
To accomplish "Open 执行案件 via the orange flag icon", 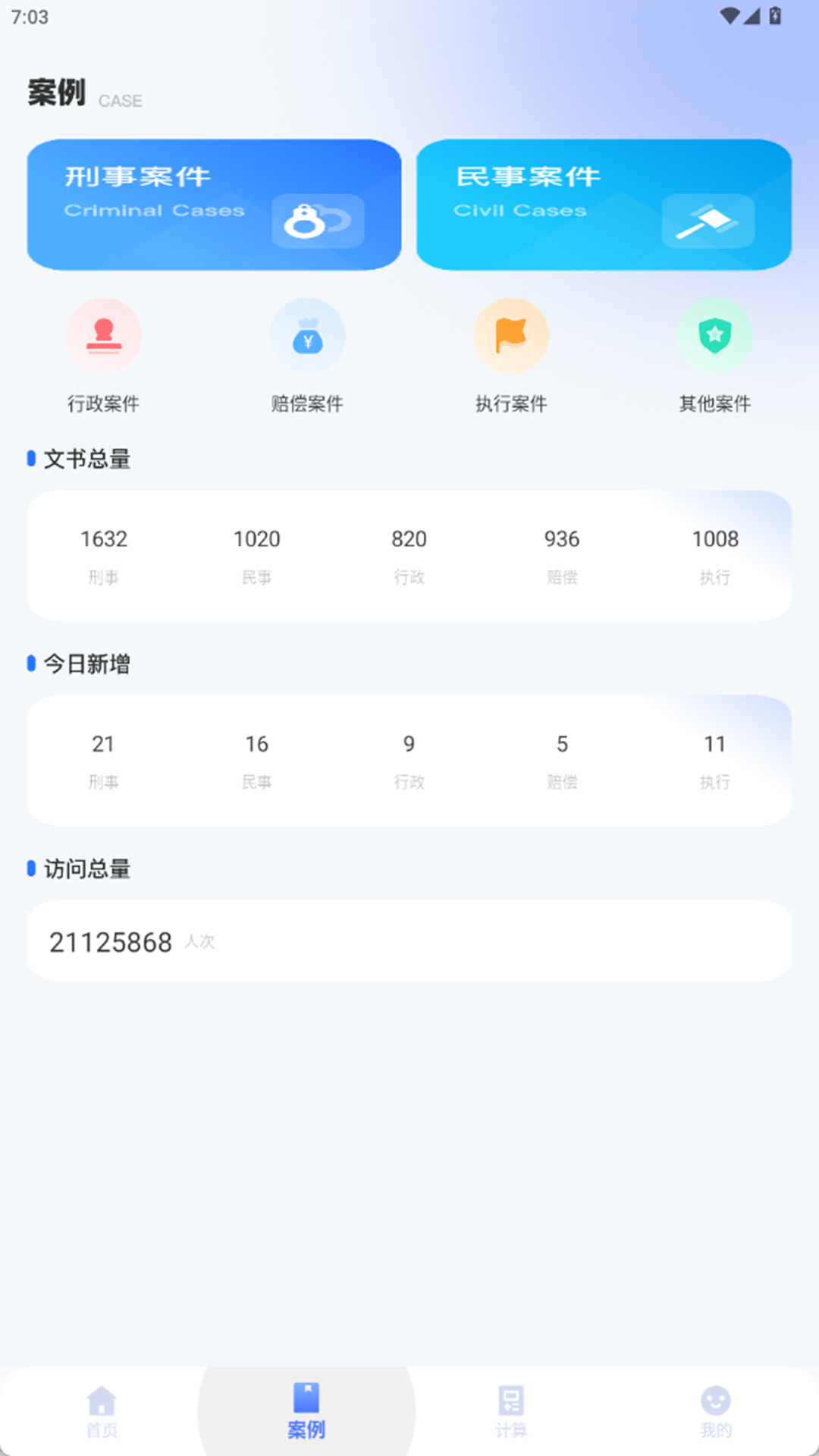I will [511, 334].
